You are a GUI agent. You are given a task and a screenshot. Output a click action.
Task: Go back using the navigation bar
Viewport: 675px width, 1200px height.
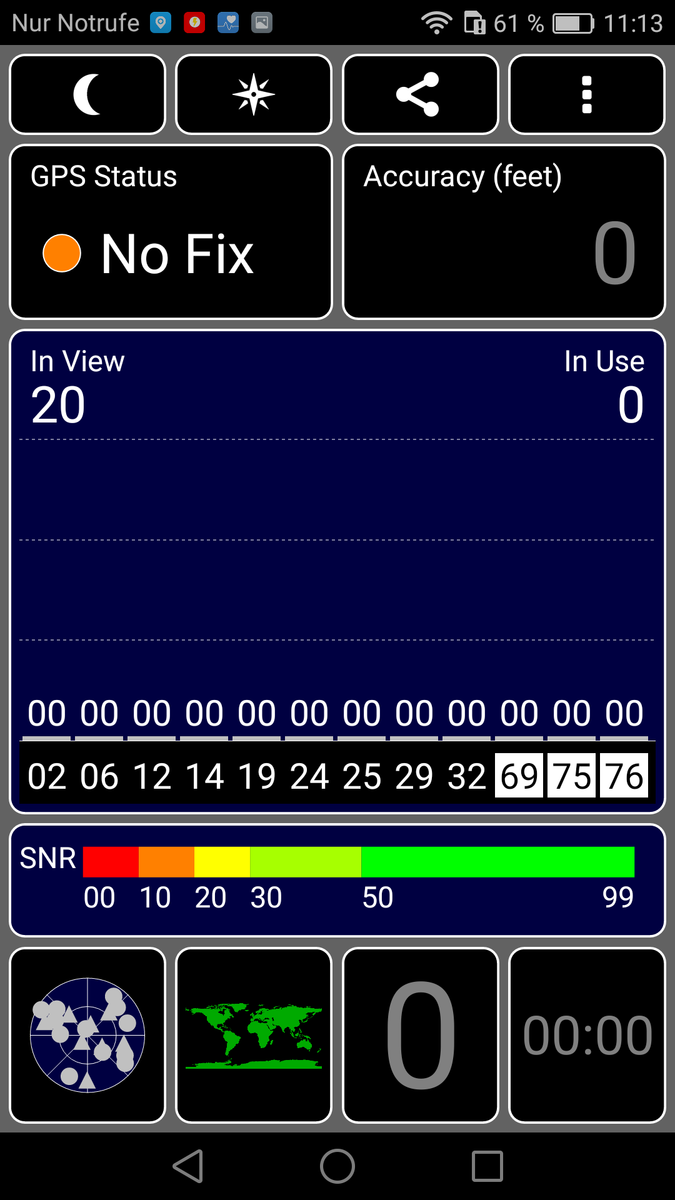(188, 1166)
